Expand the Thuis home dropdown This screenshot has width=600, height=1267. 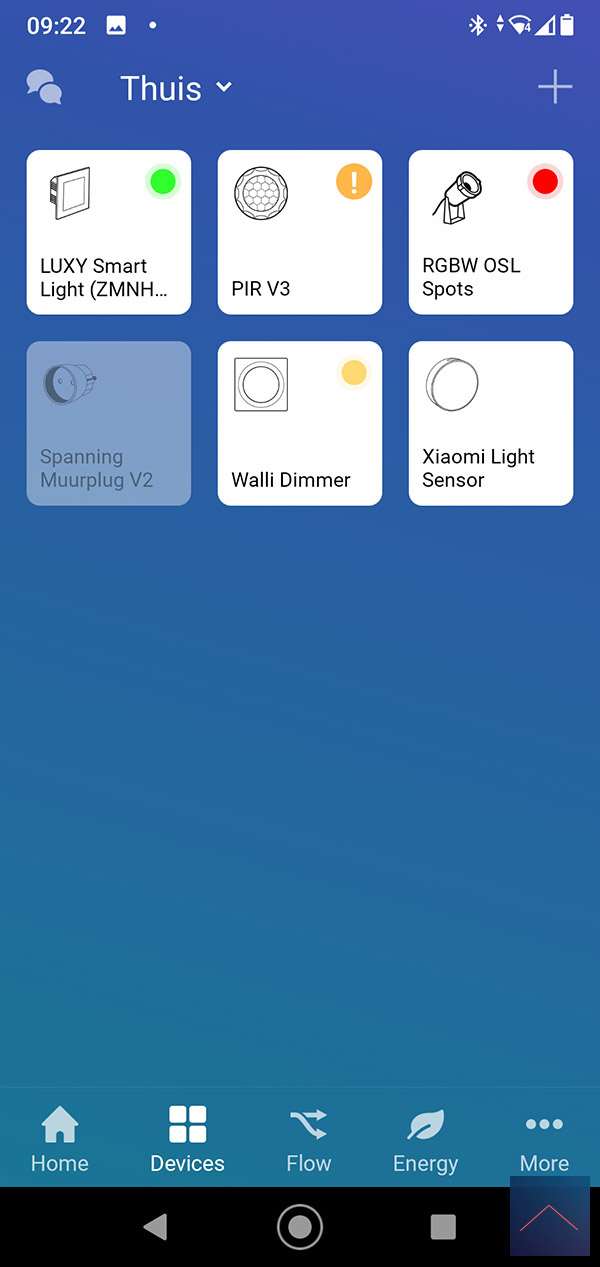click(x=176, y=88)
